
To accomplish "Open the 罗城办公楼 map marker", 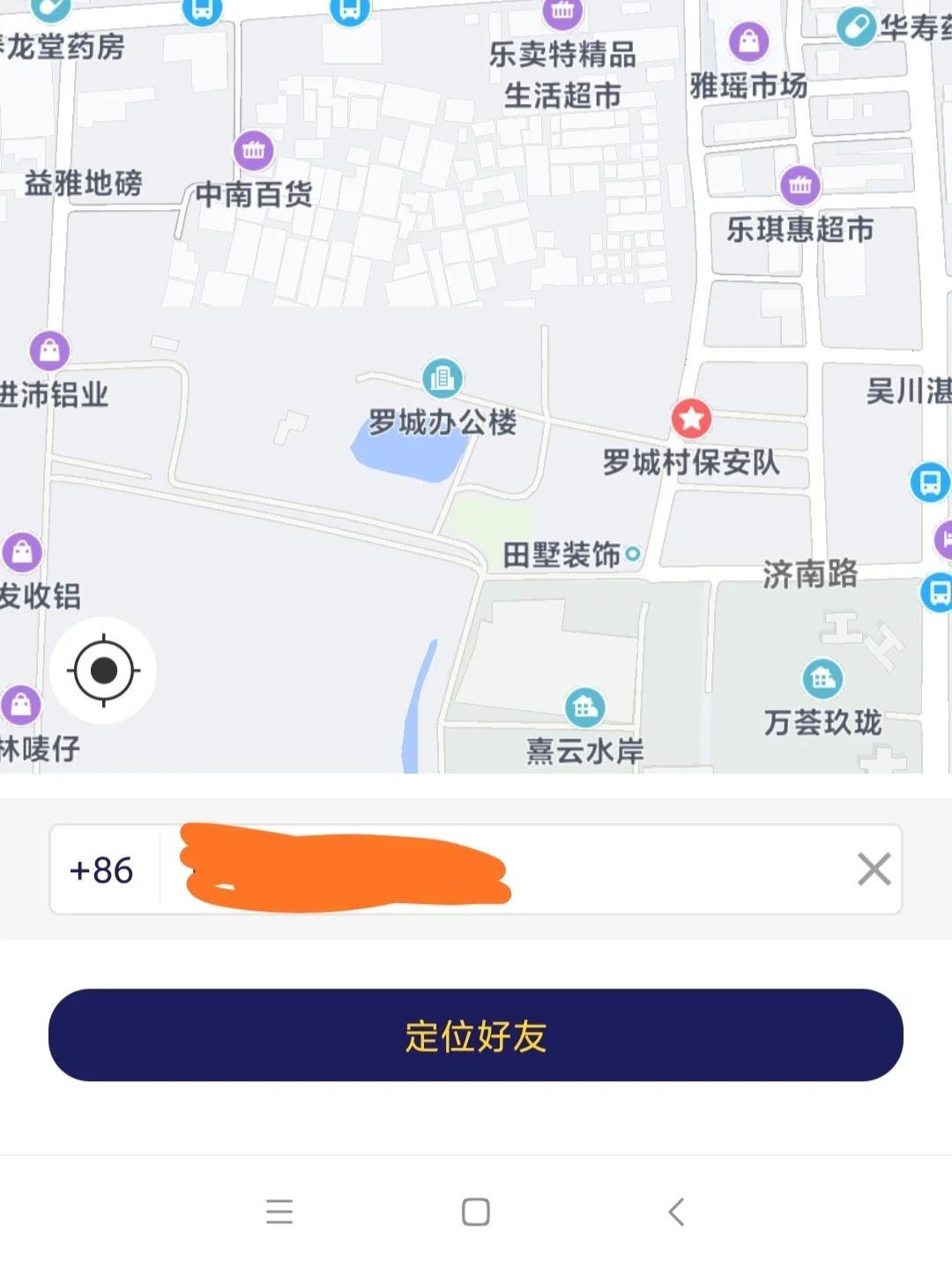I will tap(442, 378).
